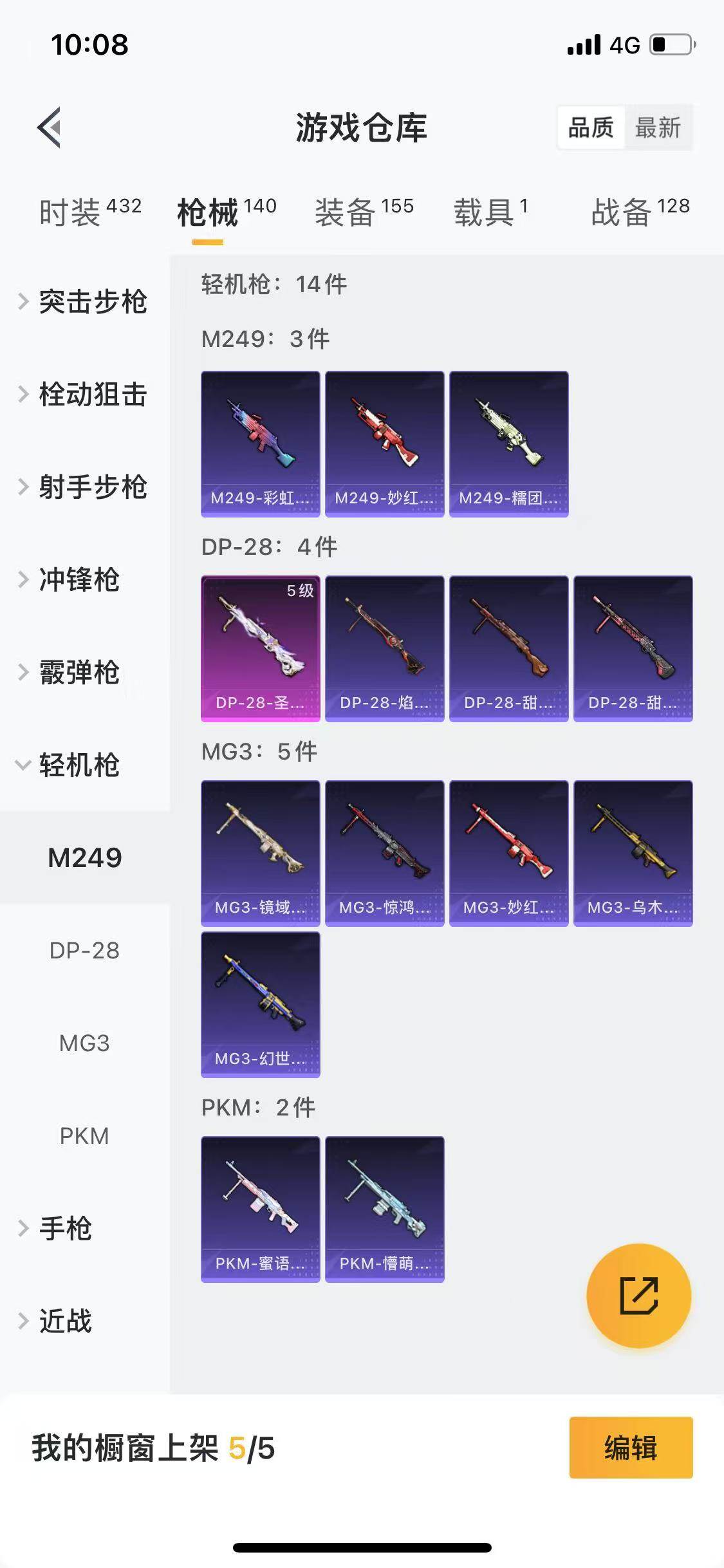The image size is (724, 1568).
Task: Tap the orange share floating button
Action: click(638, 1295)
